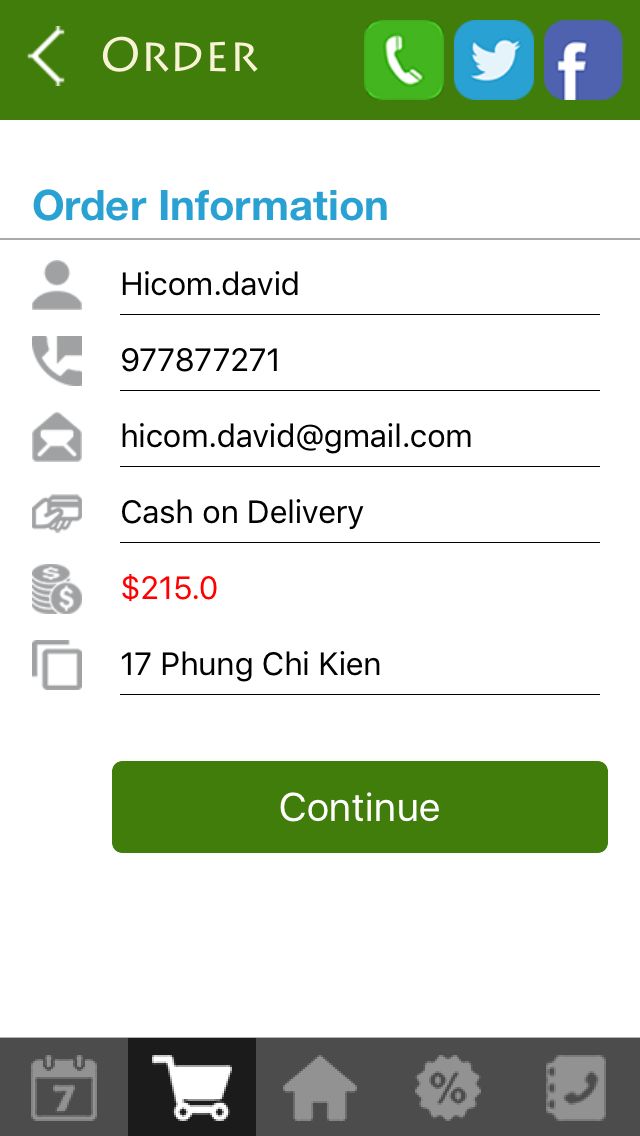Switch to the calendar tab
The image size is (640, 1136).
[x=64, y=1087]
